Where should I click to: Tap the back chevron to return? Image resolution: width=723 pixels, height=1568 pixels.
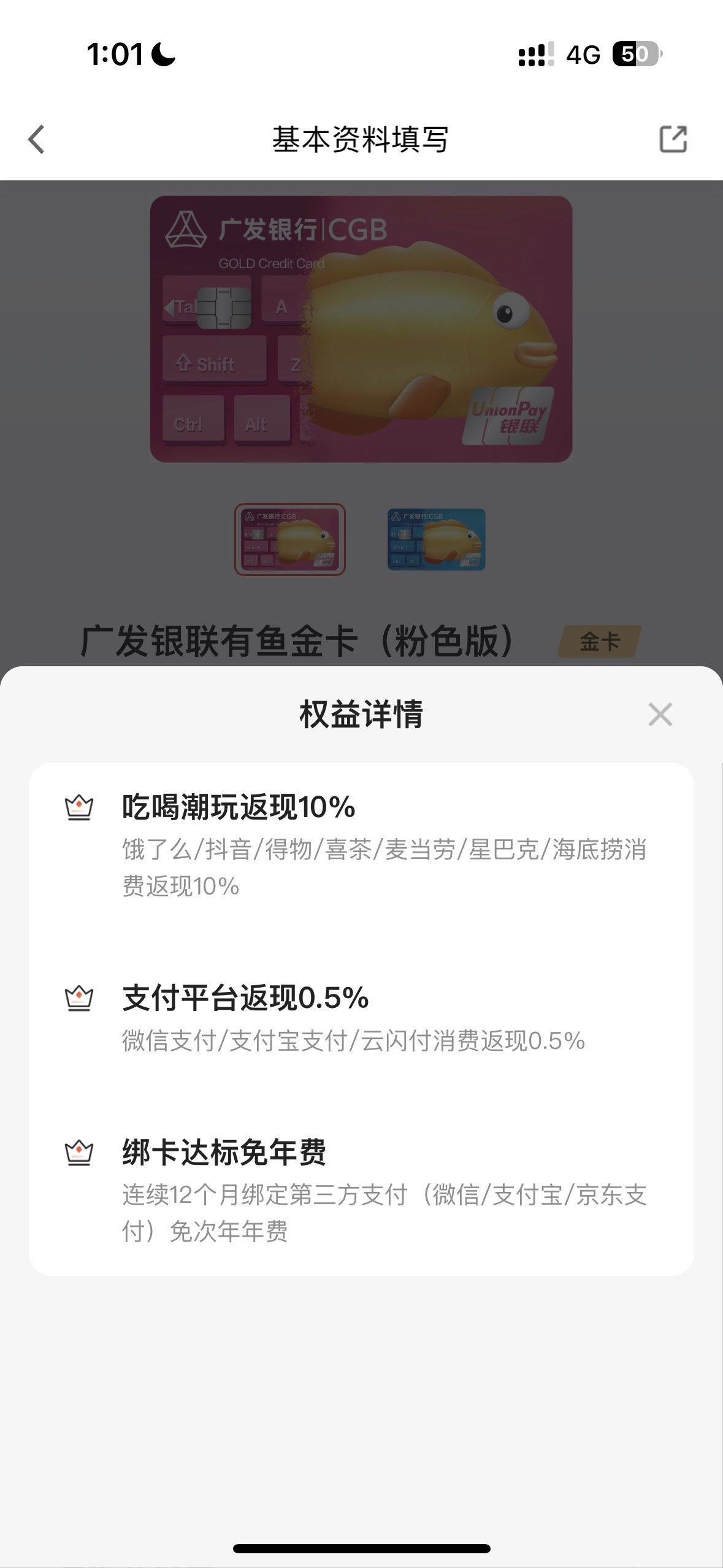pos(37,140)
